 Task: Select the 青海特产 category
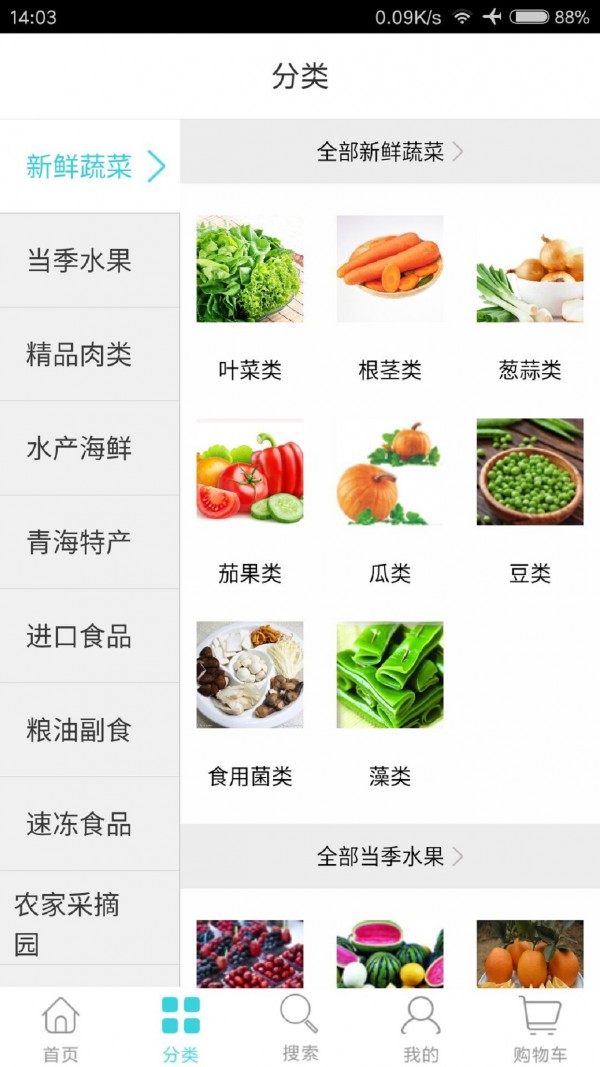point(80,542)
